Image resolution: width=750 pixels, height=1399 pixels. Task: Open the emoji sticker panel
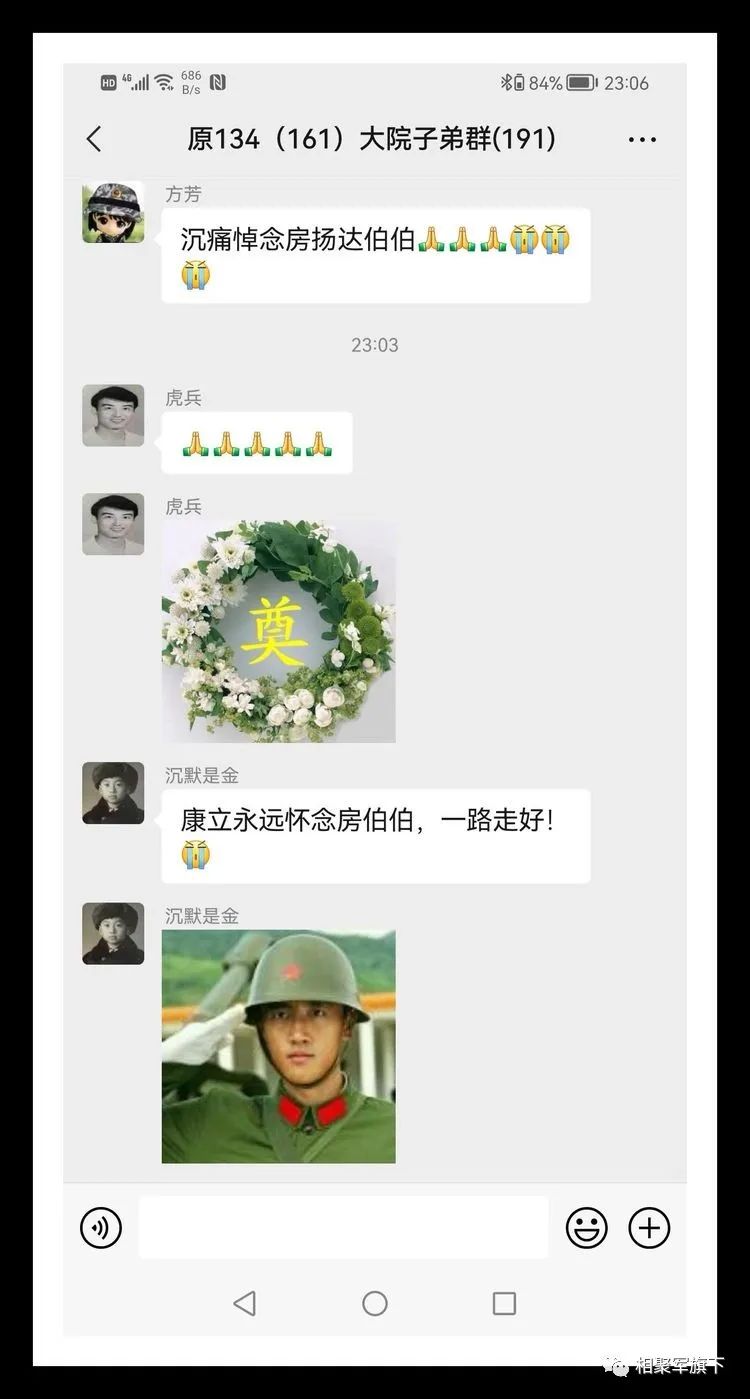point(586,1227)
